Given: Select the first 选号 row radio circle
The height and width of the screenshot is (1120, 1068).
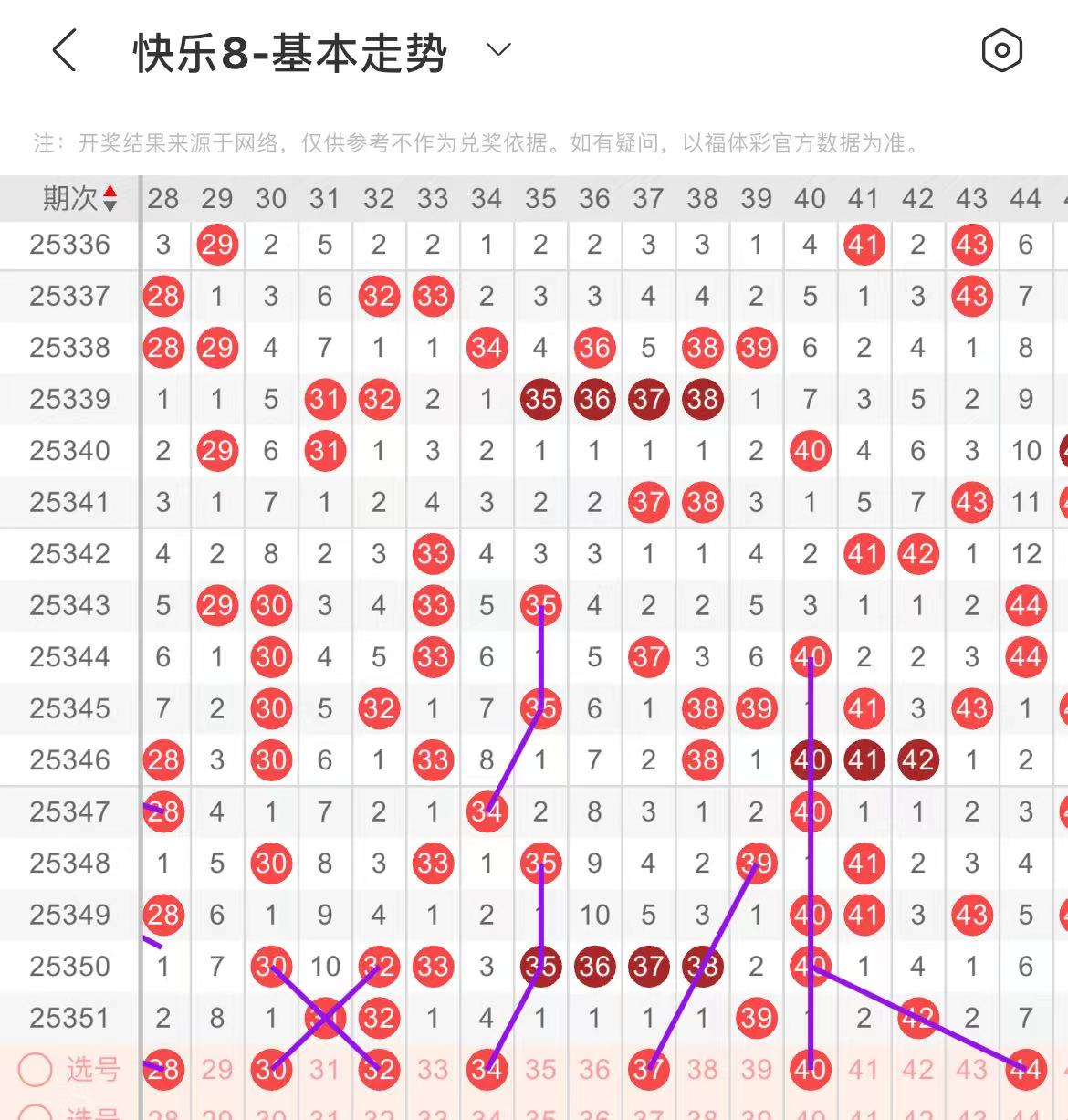Looking at the screenshot, I should (x=36, y=1069).
